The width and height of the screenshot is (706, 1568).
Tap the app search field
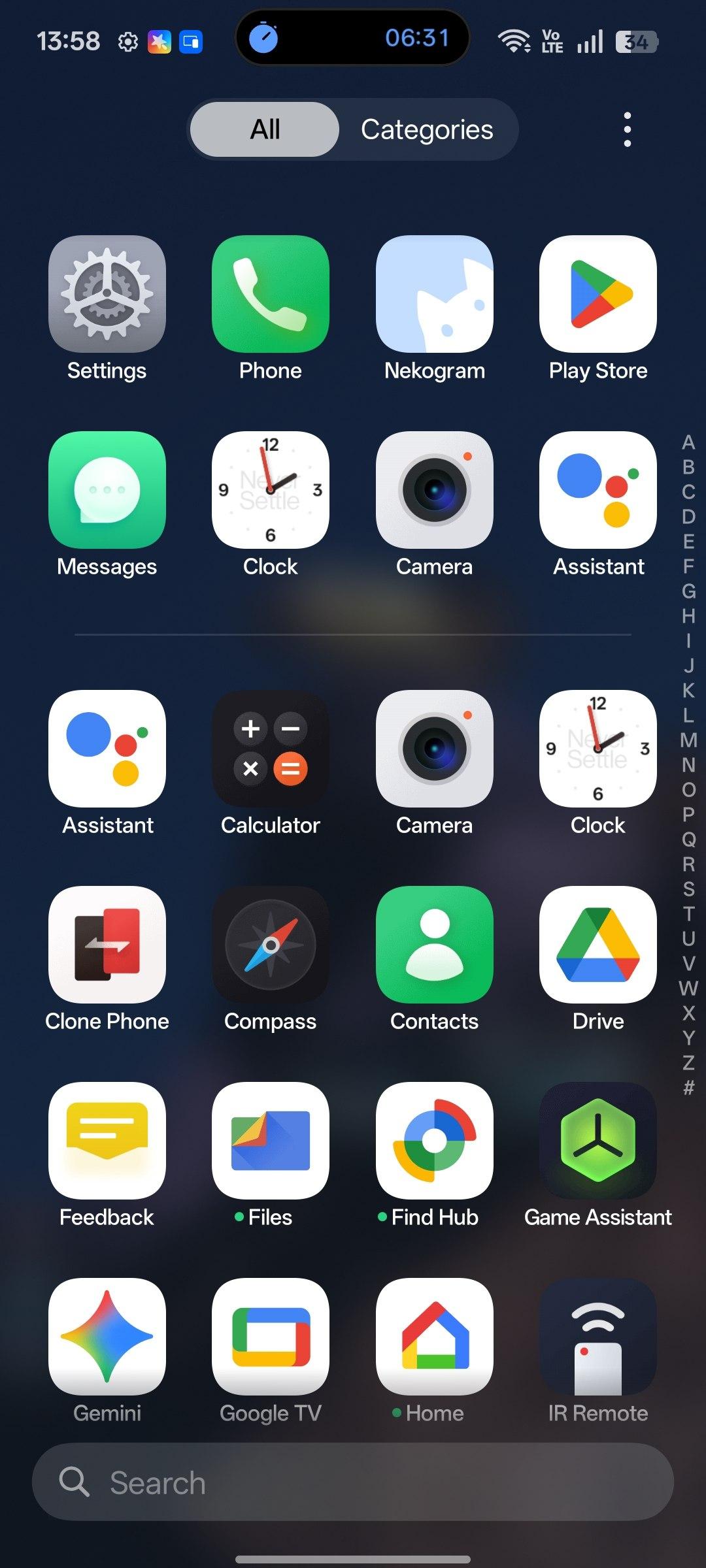click(x=353, y=1482)
